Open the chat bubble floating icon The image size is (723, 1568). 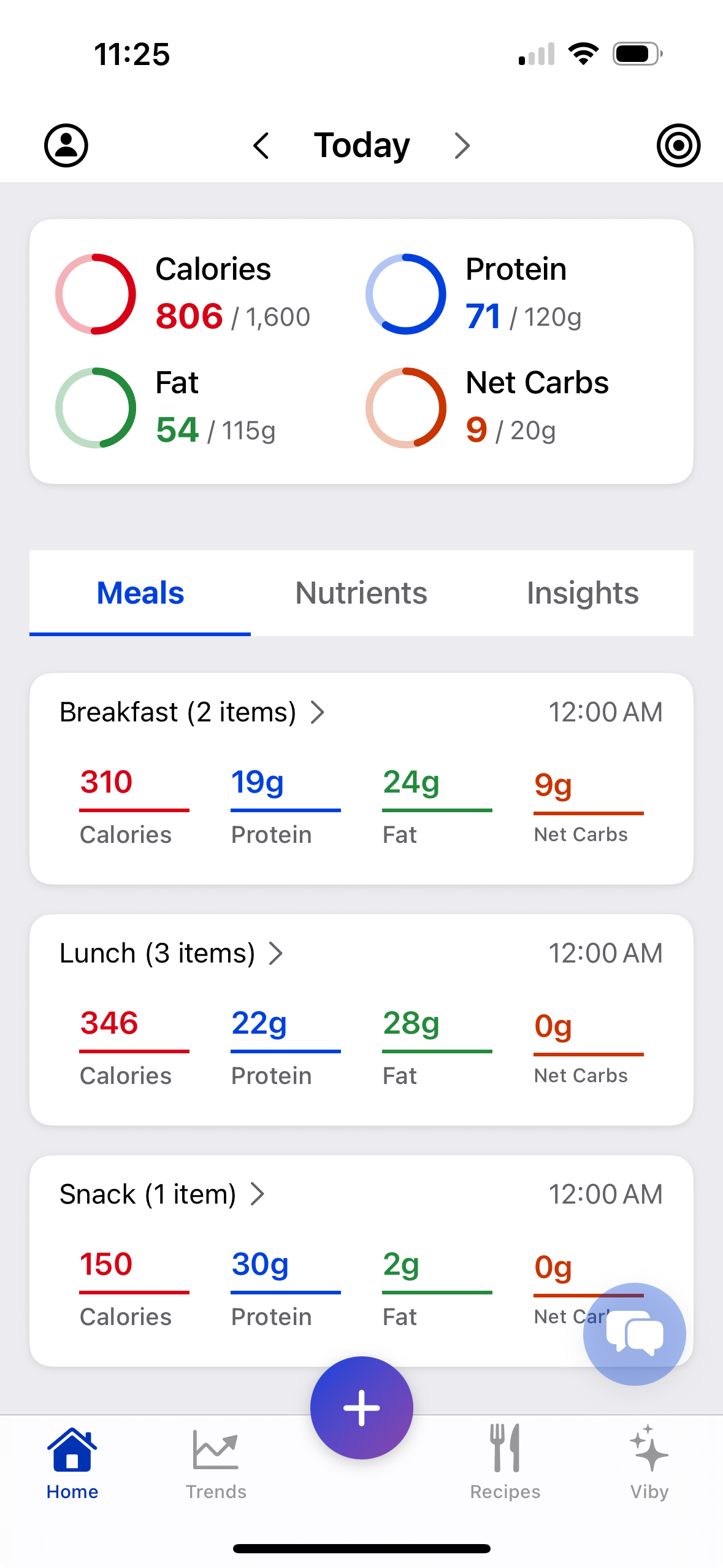[635, 1334]
